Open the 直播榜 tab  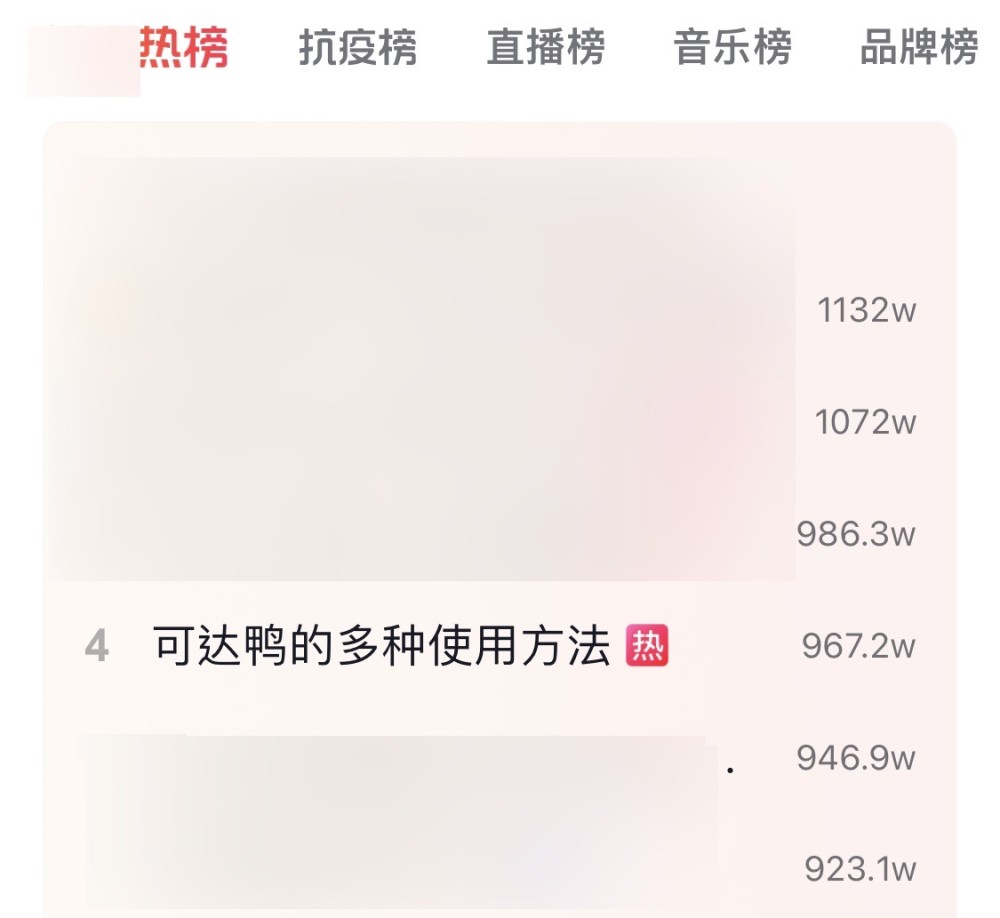point(546,48)
